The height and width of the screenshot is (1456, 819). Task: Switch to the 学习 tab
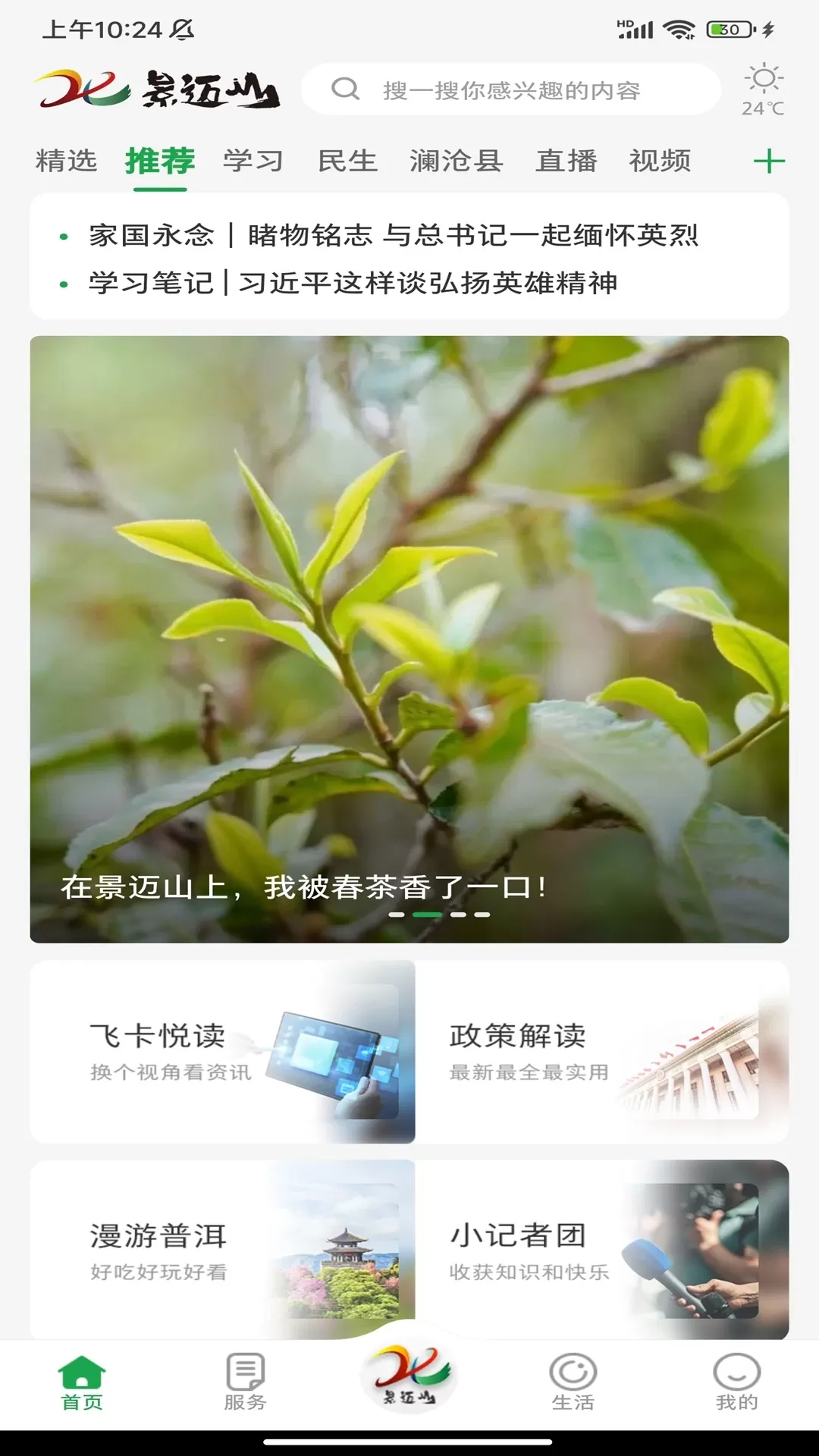[x=253, y=161]
